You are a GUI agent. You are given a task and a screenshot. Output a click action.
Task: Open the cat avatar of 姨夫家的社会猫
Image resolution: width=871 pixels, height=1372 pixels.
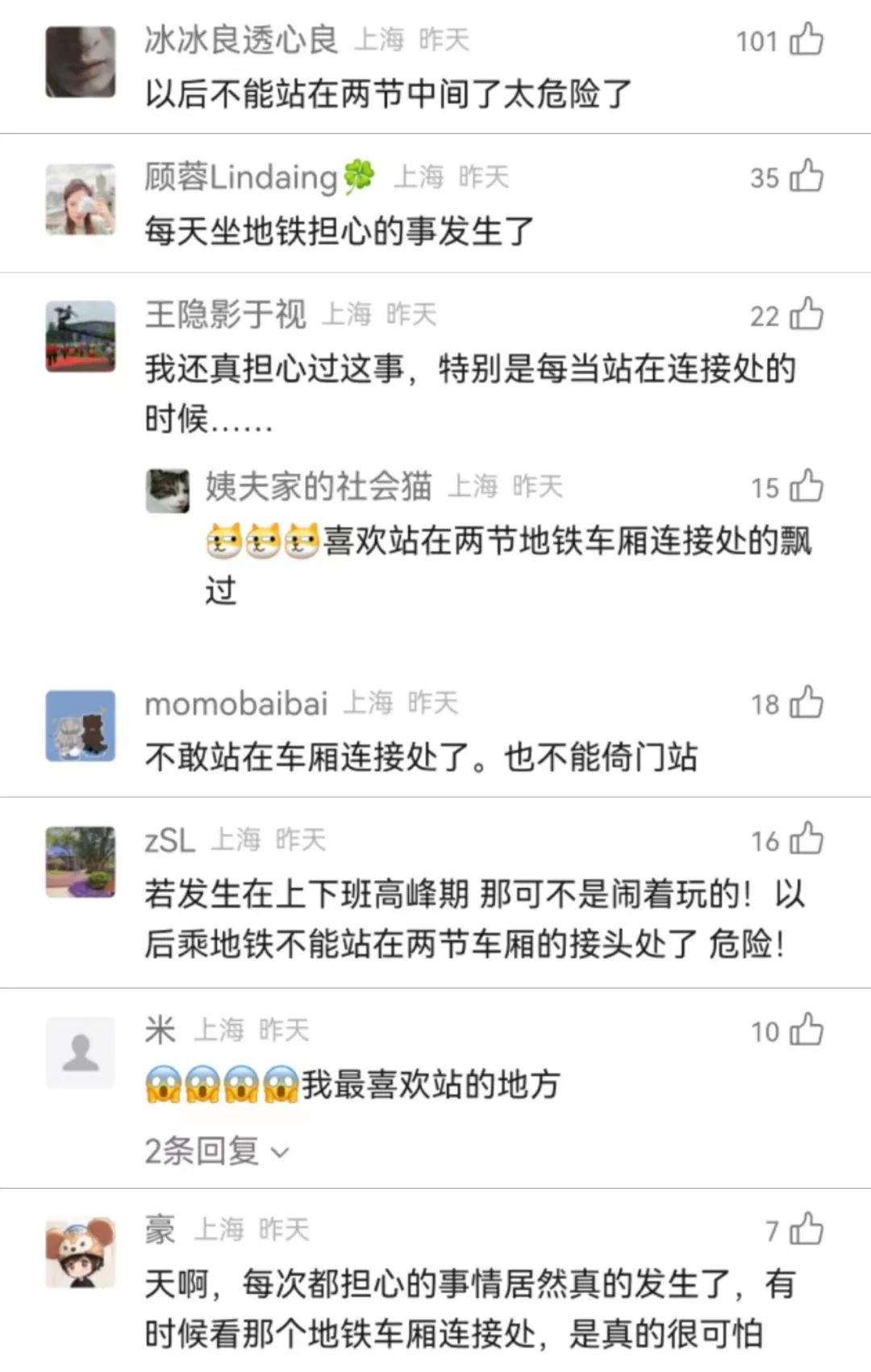click(168, 490)
